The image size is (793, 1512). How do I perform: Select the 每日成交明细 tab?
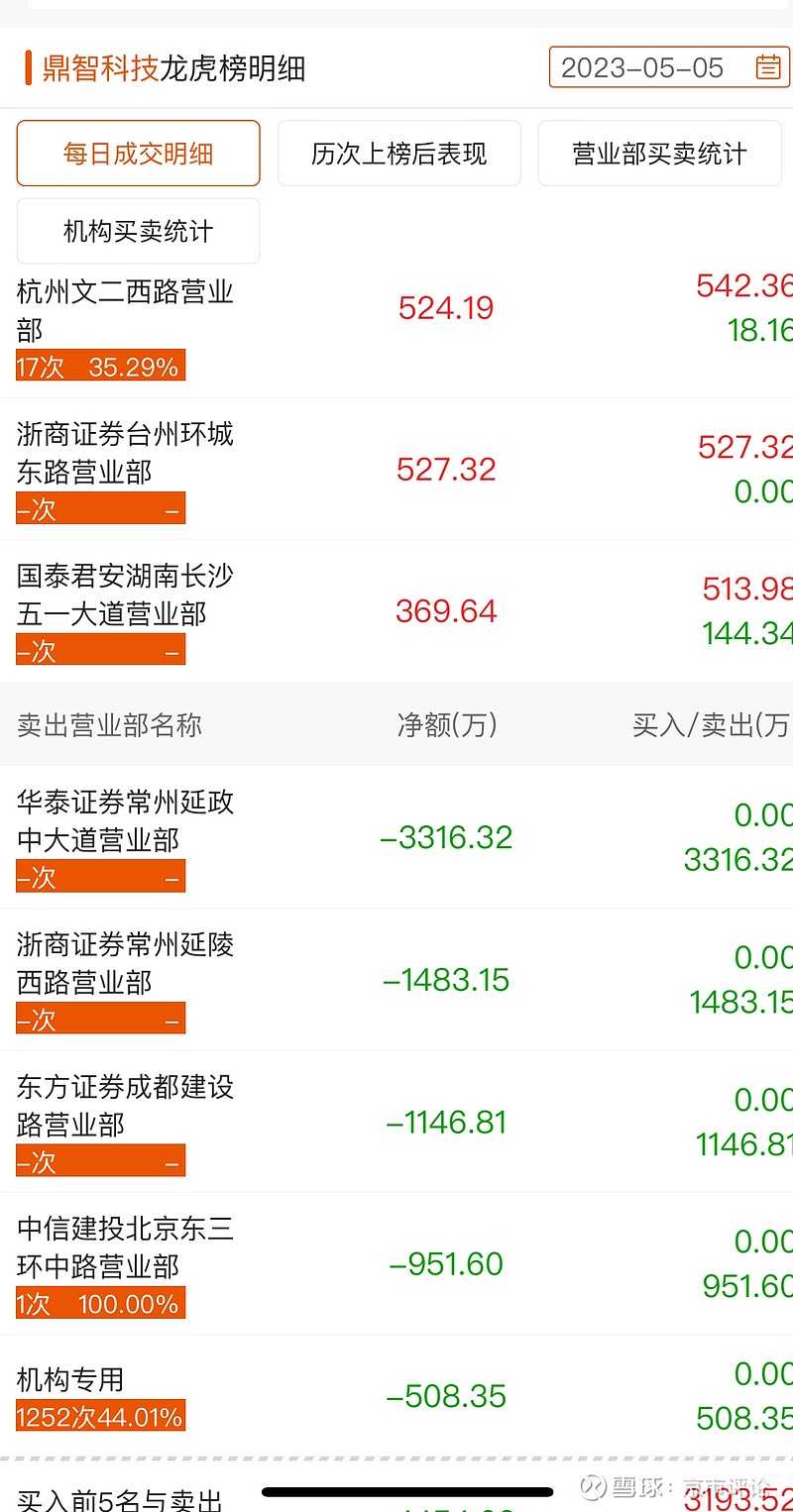(x=139, y=154)
